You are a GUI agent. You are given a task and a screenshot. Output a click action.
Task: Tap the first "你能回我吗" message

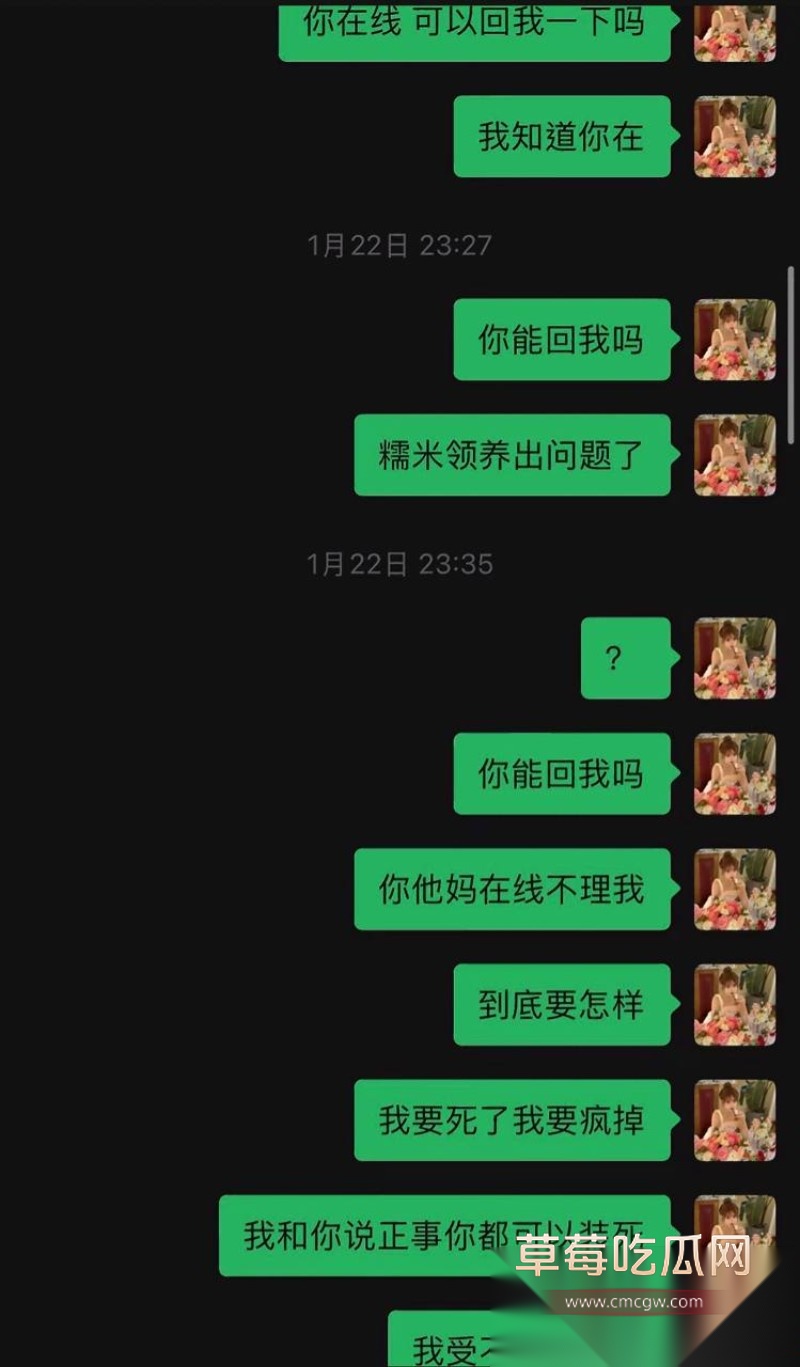560,340
